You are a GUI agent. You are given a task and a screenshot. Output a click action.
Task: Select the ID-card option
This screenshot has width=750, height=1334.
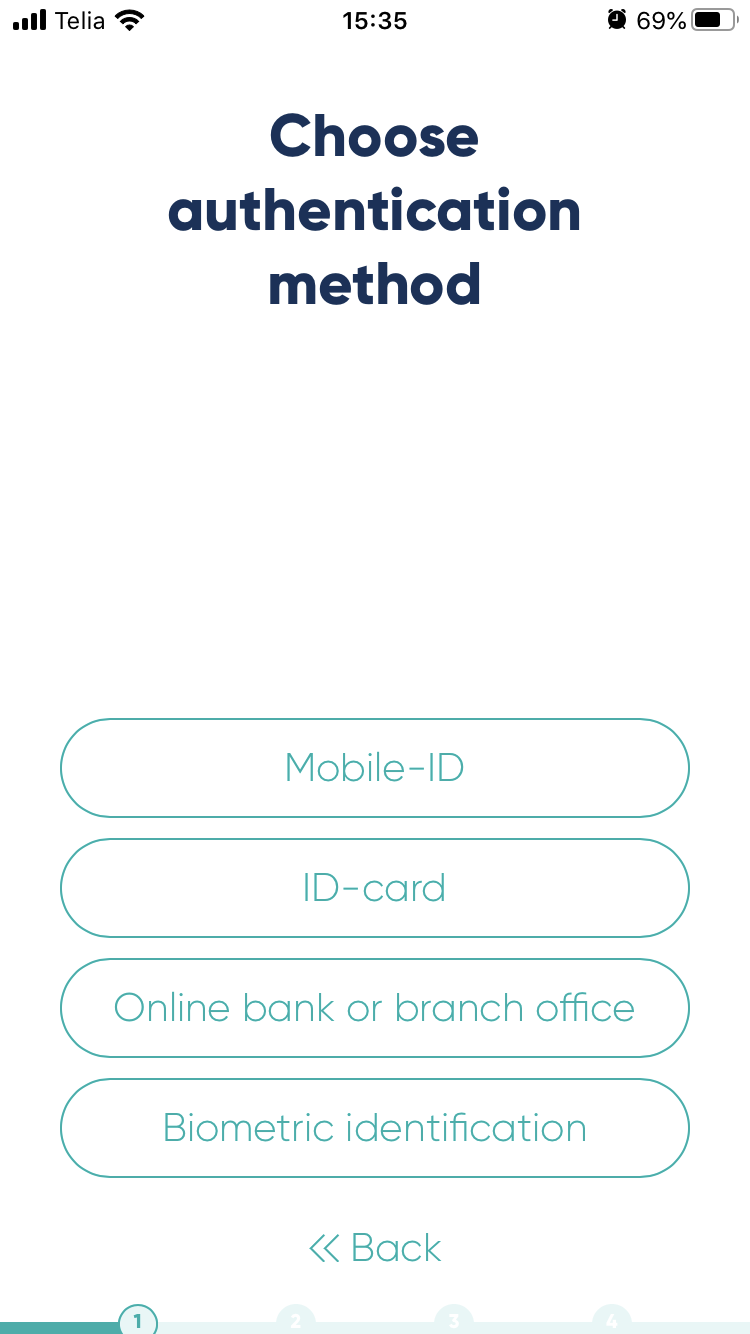[375, 888]
